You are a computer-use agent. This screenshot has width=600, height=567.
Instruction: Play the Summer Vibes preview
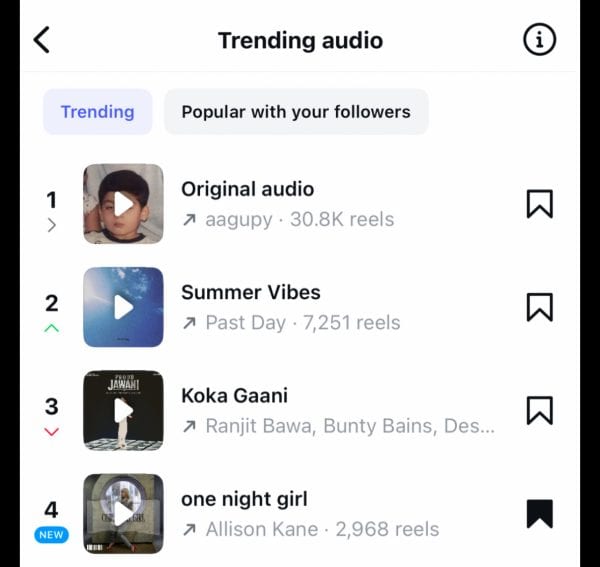(123, 307)
